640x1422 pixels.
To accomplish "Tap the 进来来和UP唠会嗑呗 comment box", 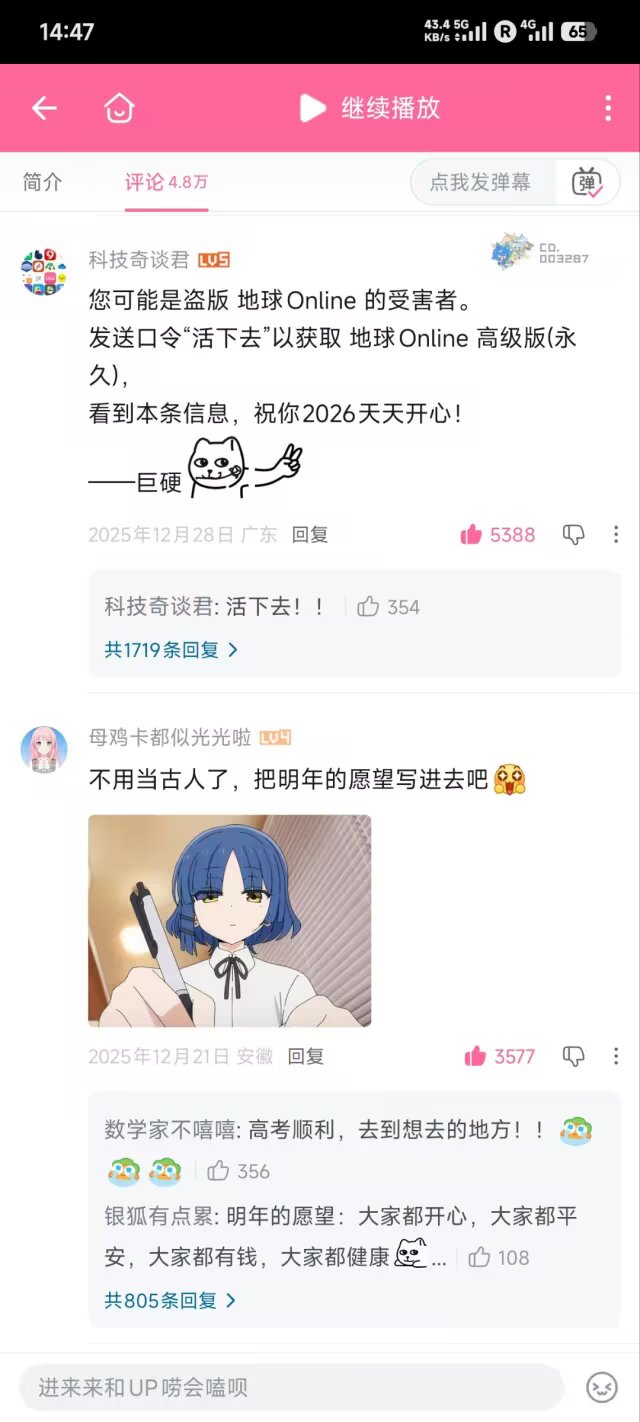I will [290, 1387].
